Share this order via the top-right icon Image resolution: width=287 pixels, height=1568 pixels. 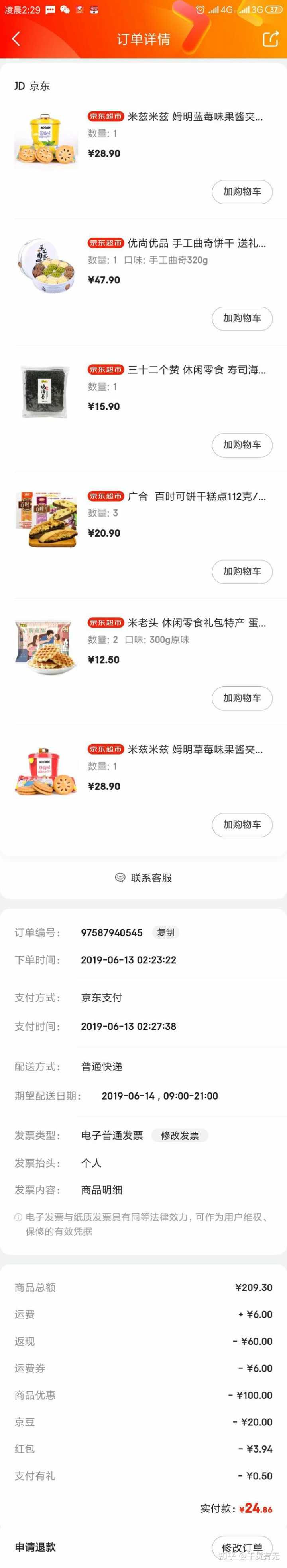coord(270,39)
